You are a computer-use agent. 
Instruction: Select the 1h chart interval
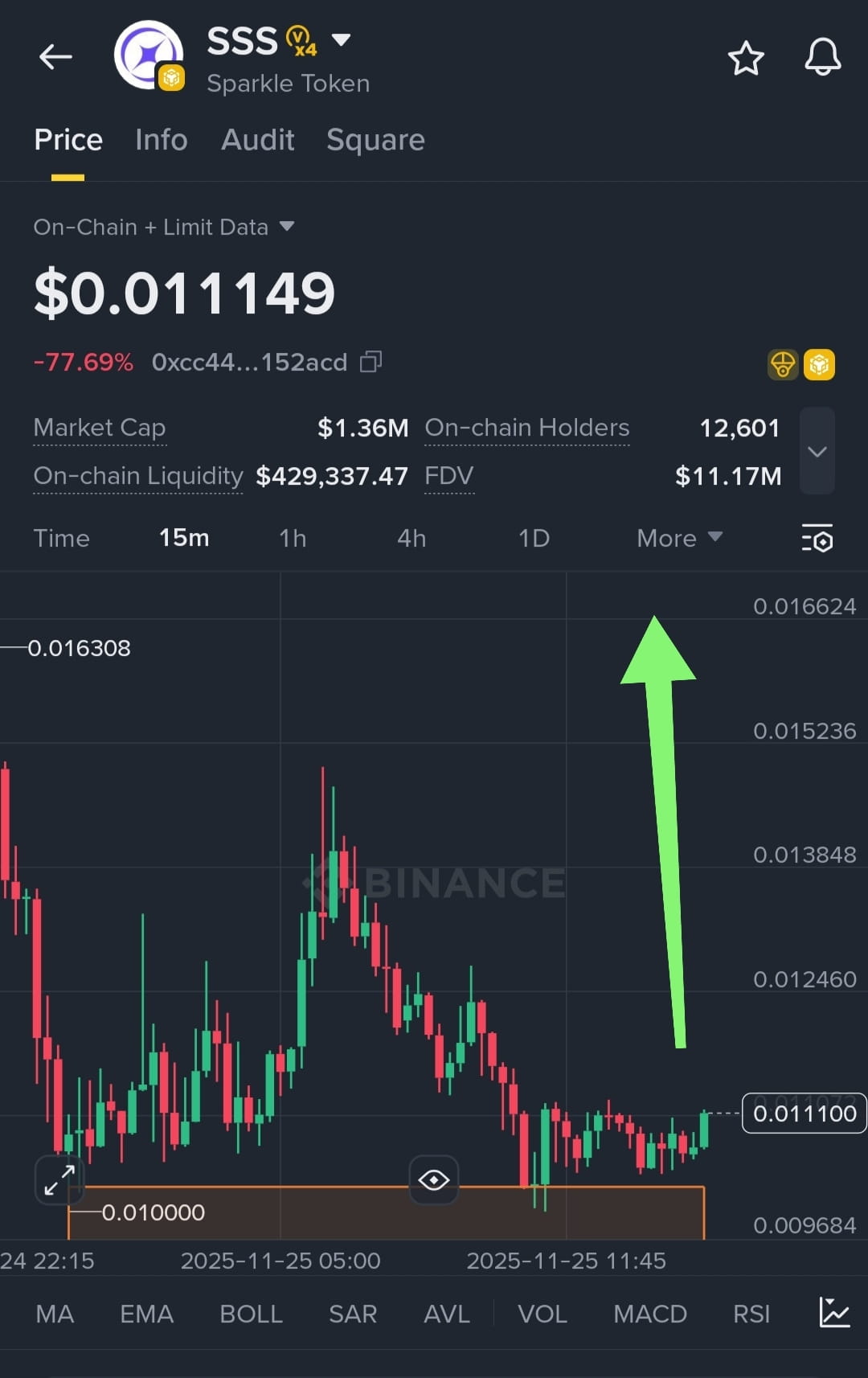pyautogui.click(x=293, y=538)
